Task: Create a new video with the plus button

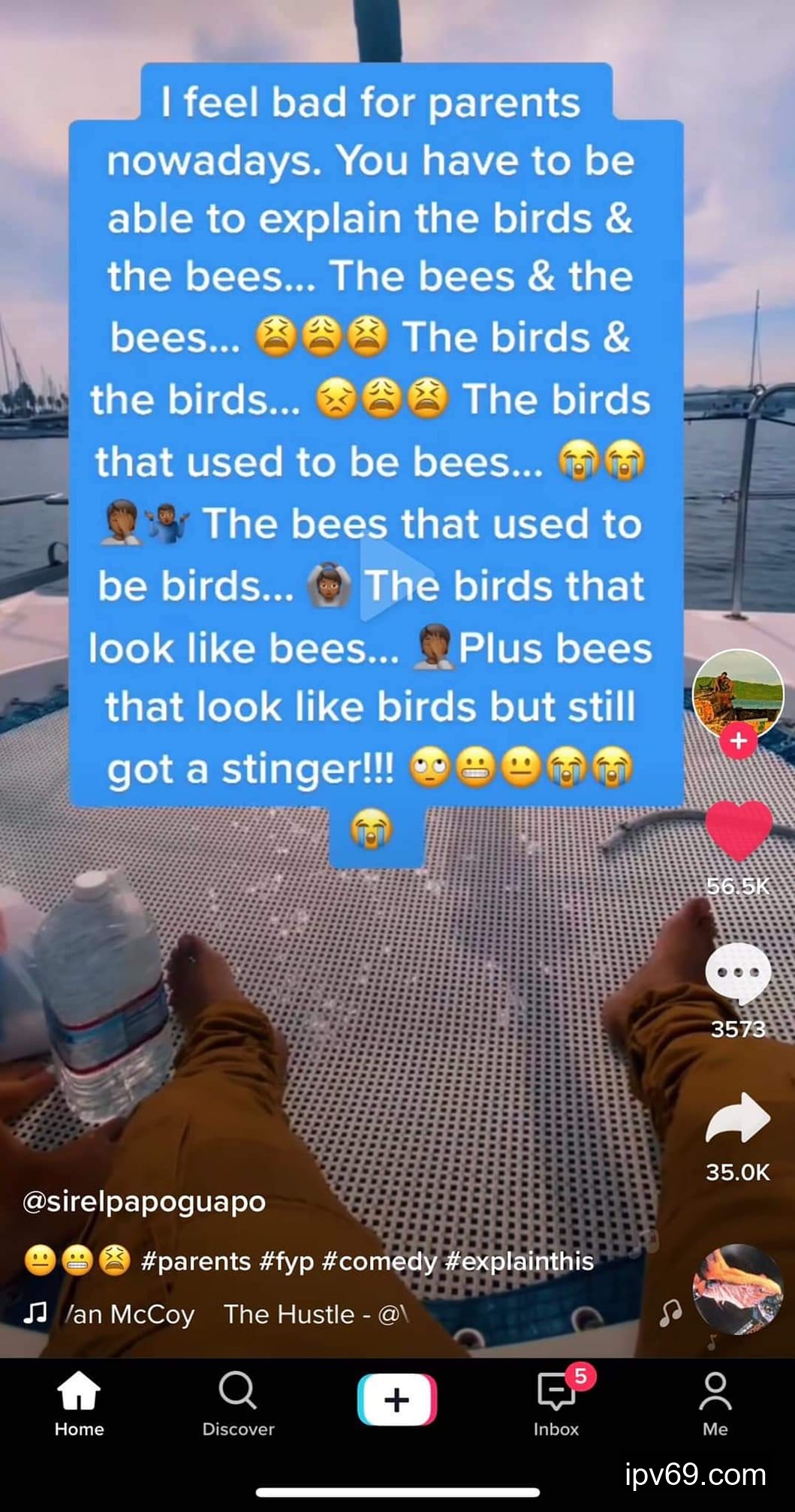Action: [x=397, y=1399]
